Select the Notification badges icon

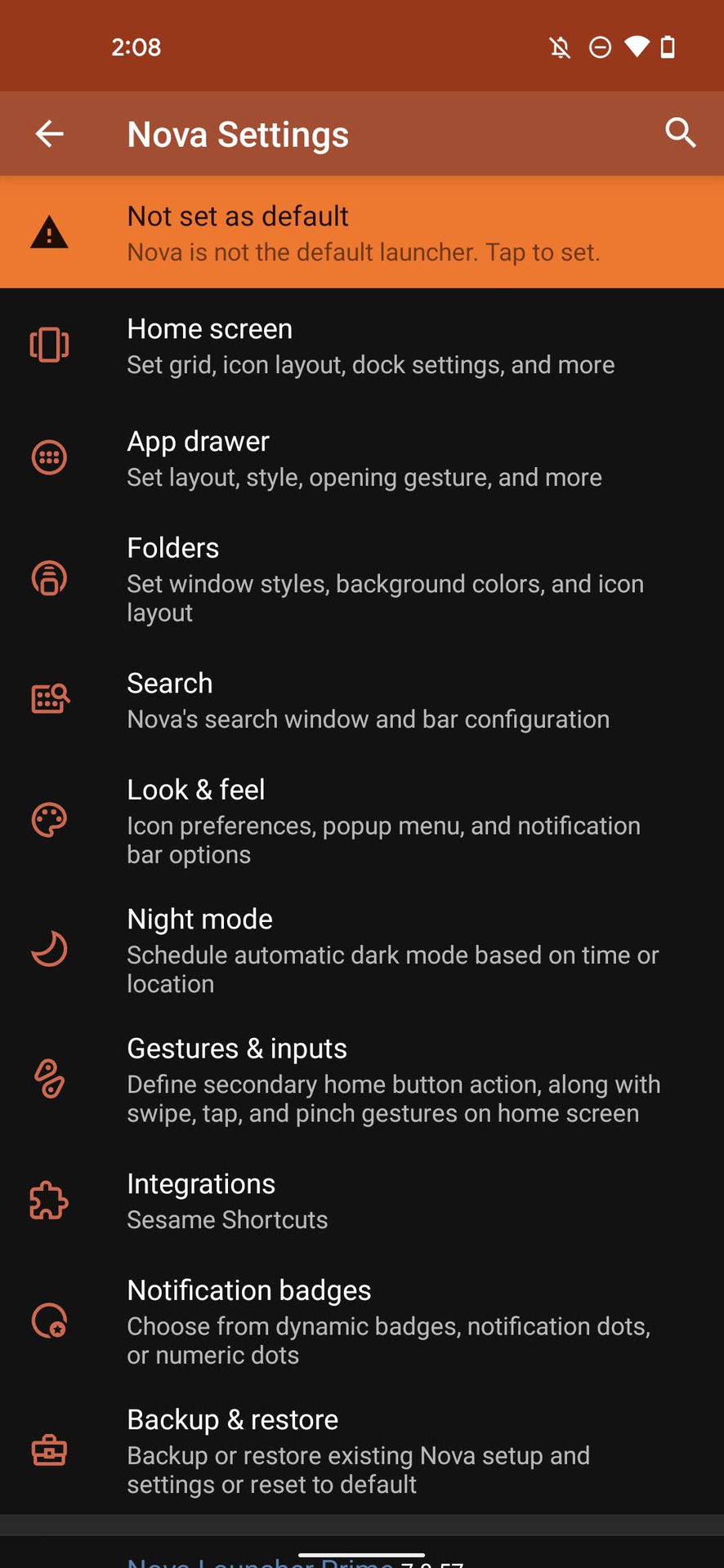[49, 1321]
